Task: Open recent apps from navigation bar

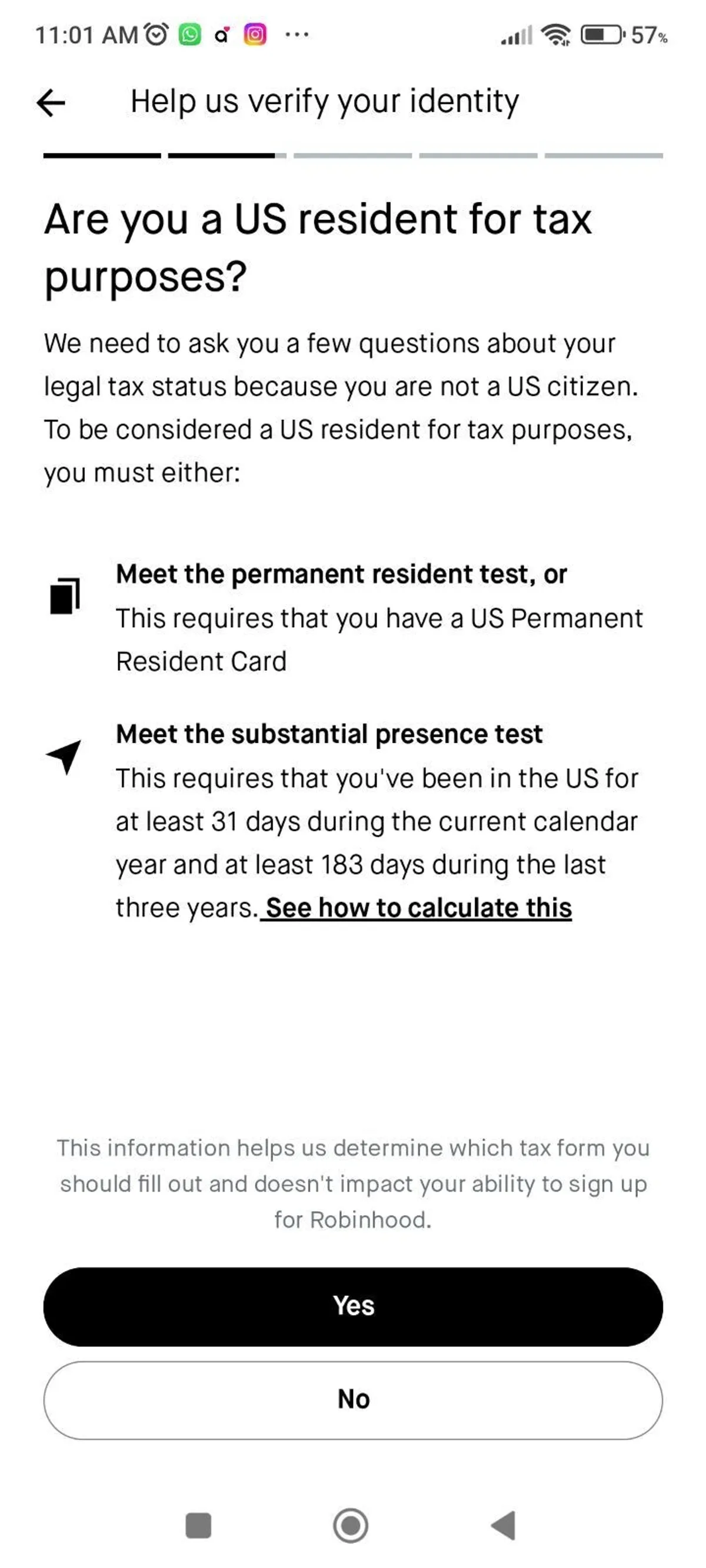Action: point(198,1526)
